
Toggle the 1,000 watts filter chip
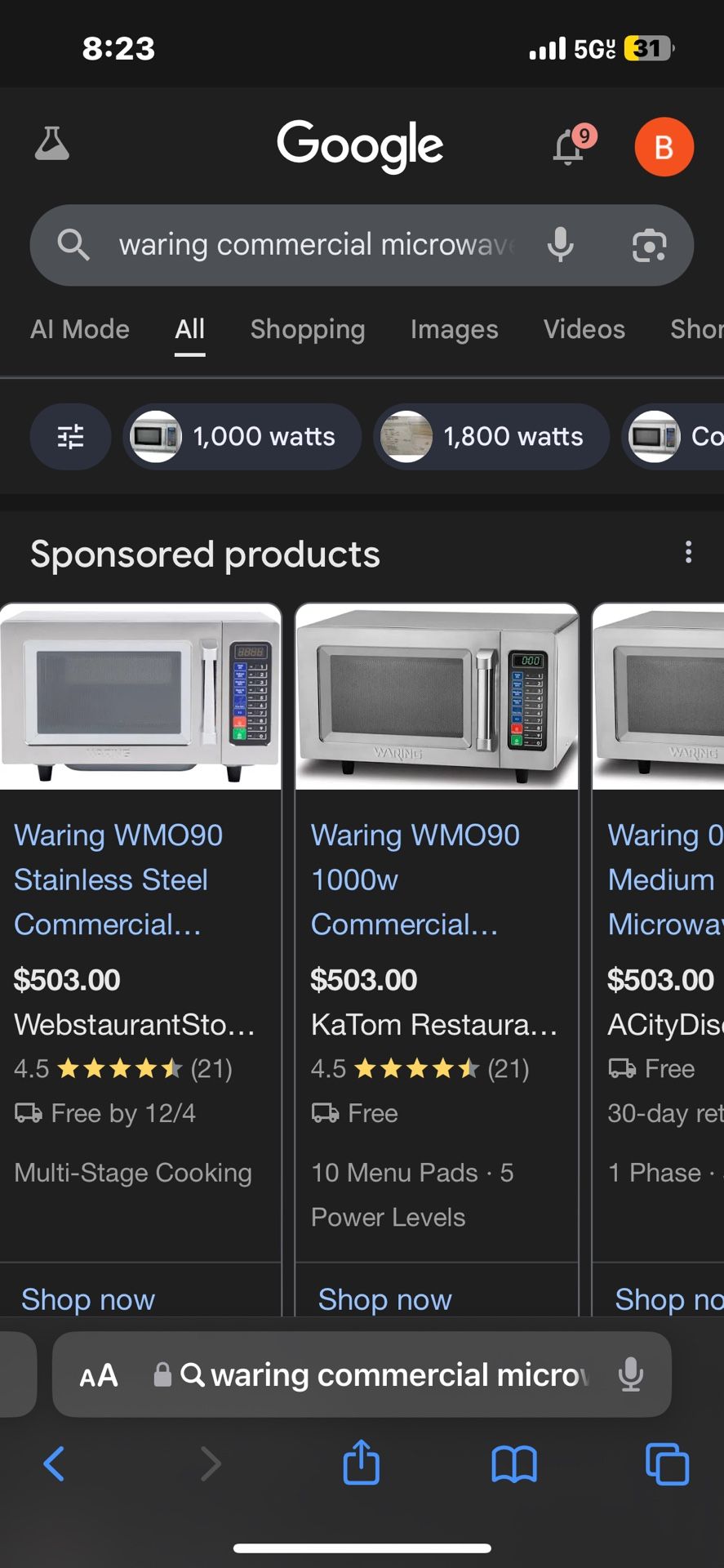click(x=241, y=437)
